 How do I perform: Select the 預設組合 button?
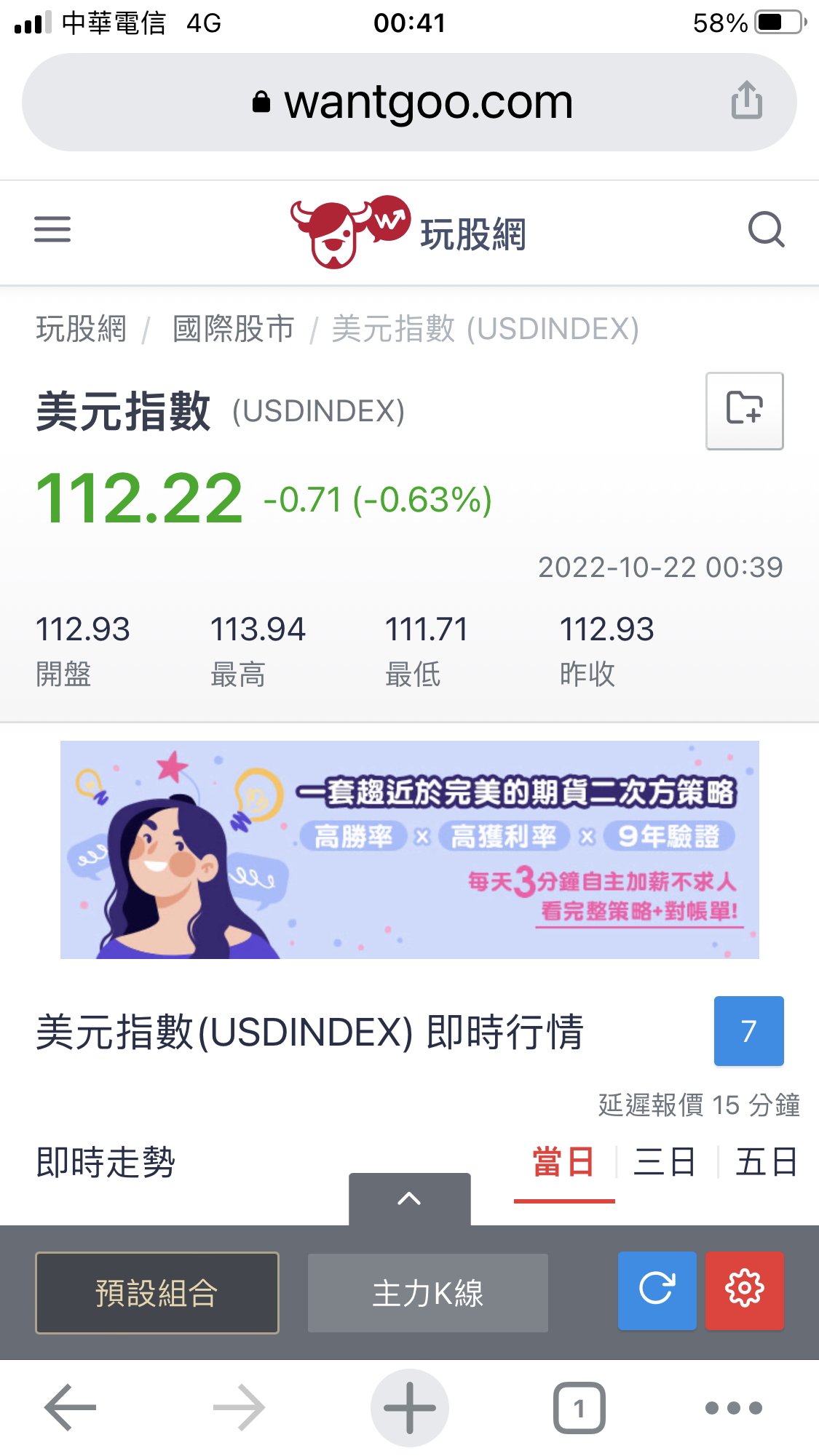(x=157, y=1293)
